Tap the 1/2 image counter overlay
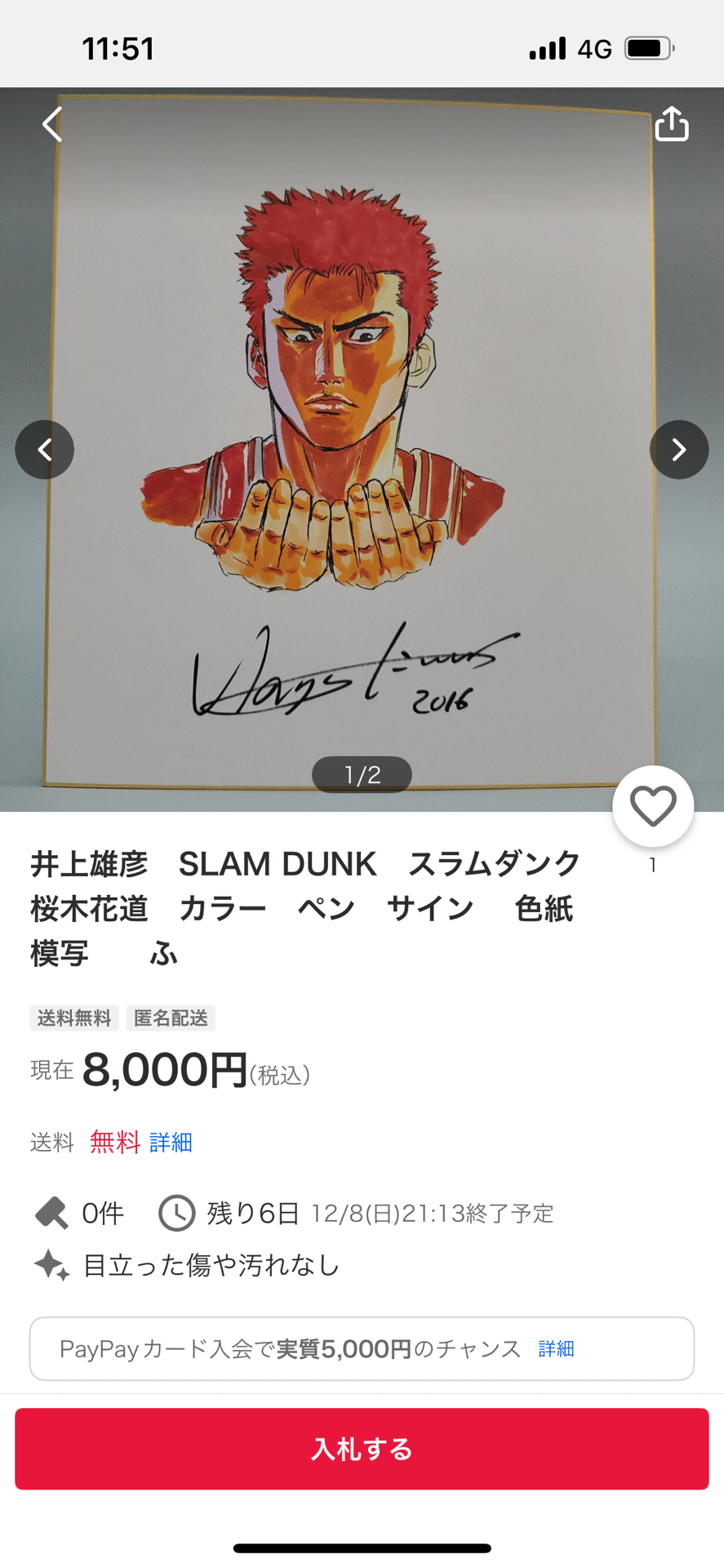Viewport: 724px width, 1568px height. coord(362,774)
